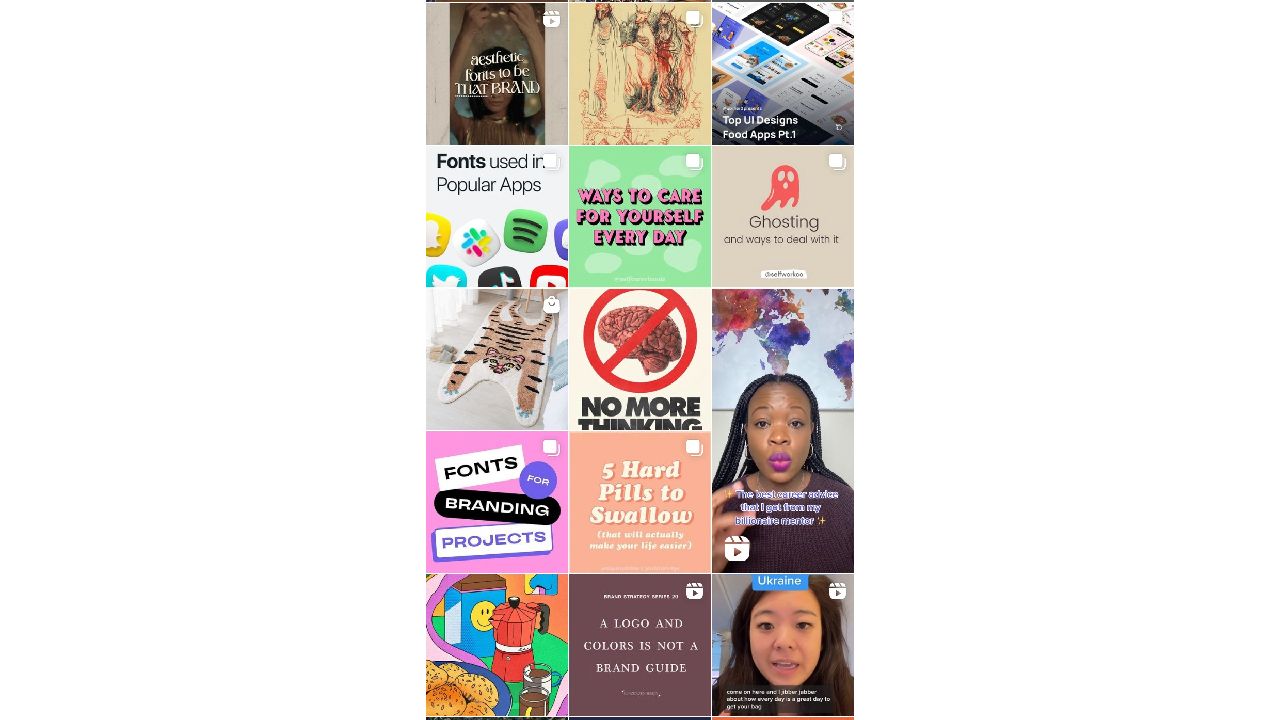Play 'A logo and colors is not a brand guide' reel
Screen dimensions: 1280x720
point(639,645)
